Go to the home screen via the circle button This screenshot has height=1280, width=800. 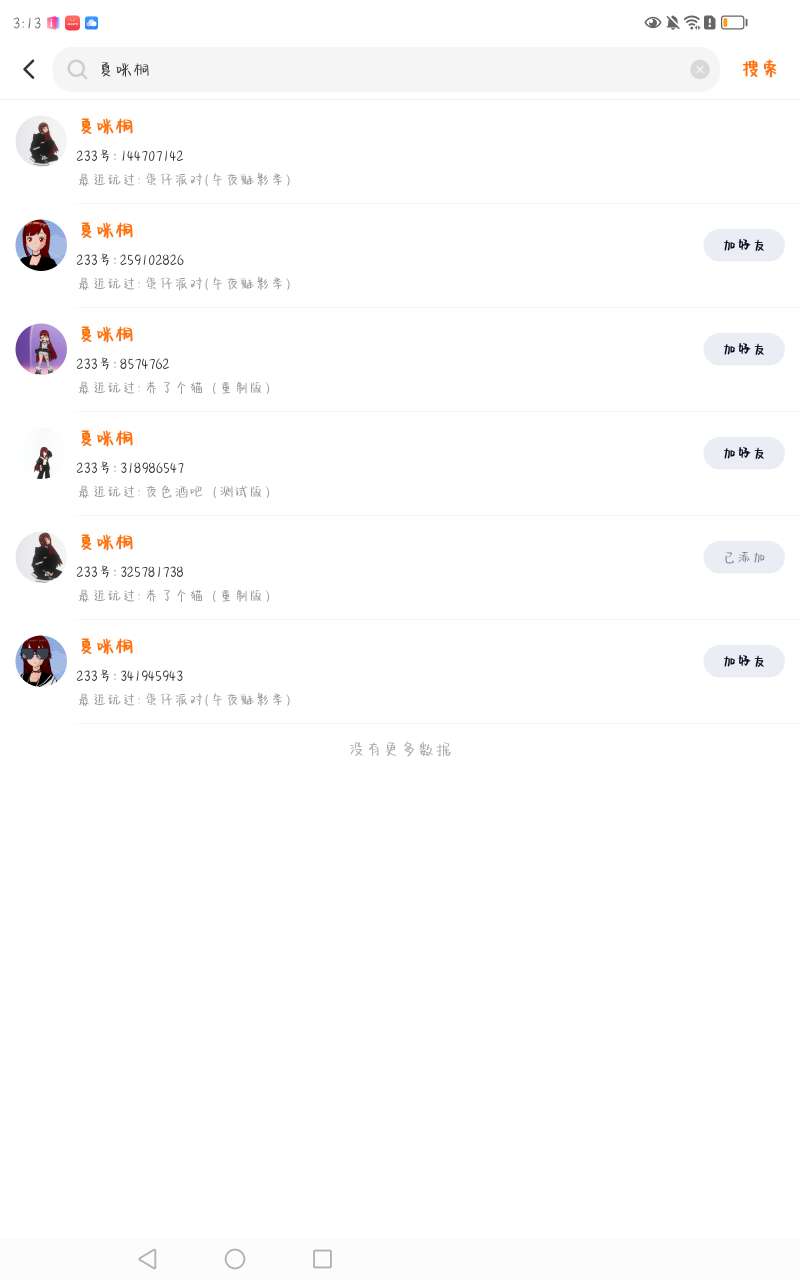tap(235, 1259)
